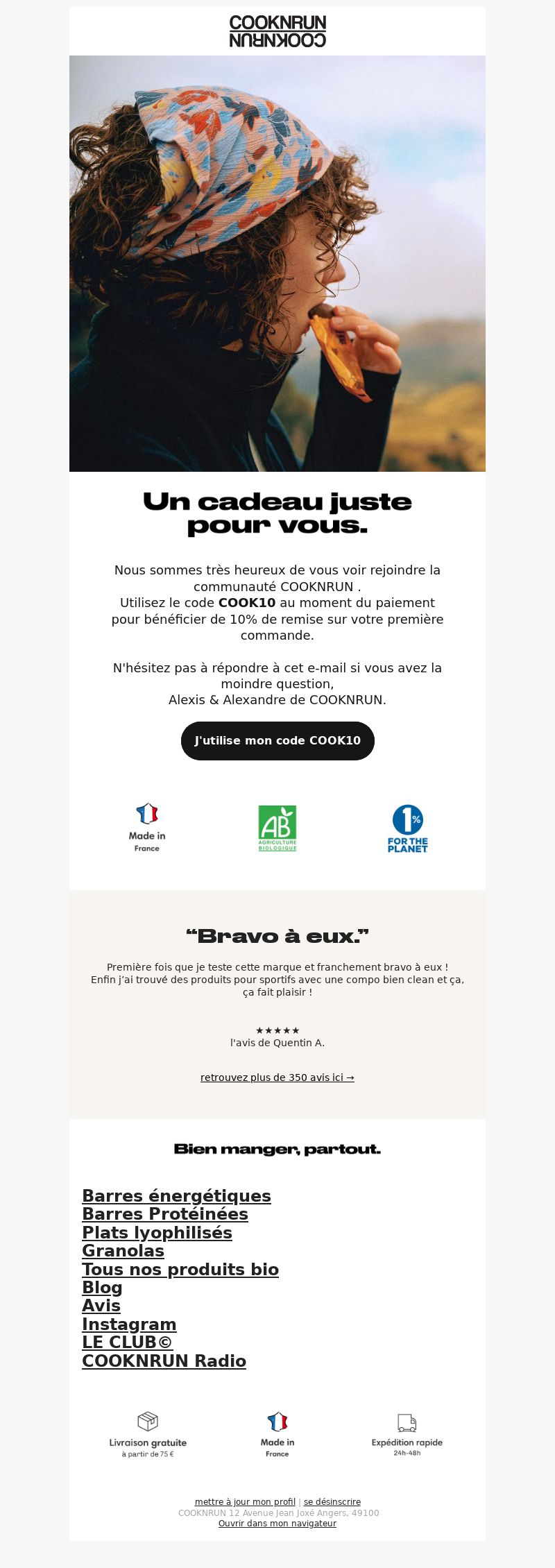The image size is (555, 1568).
Task: Tap 'se désinscrire' to unsubscribe
Action: tap(332, 1501)
